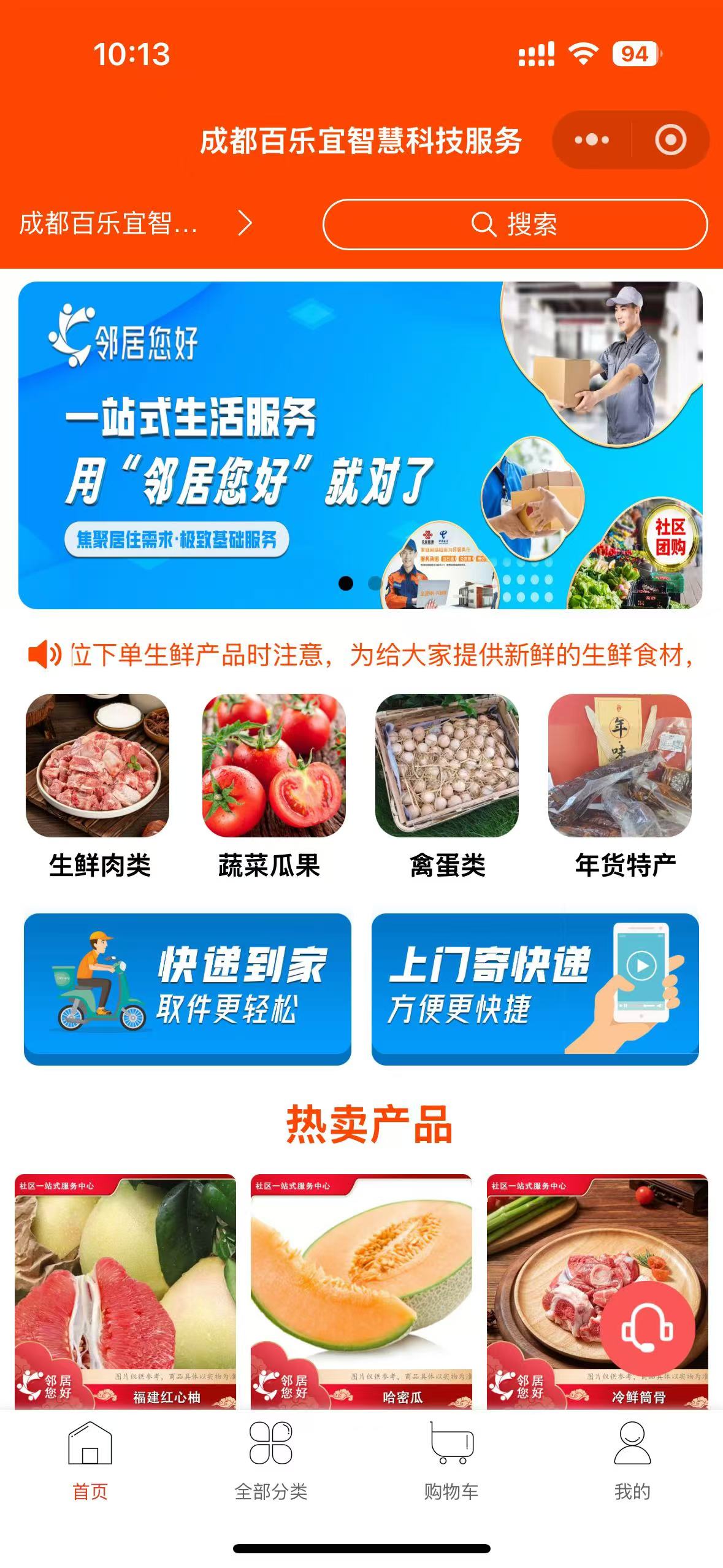Screen dimensions: 723x1568
Task: Switch to the 我的 tab
Action: point(632,1462)
